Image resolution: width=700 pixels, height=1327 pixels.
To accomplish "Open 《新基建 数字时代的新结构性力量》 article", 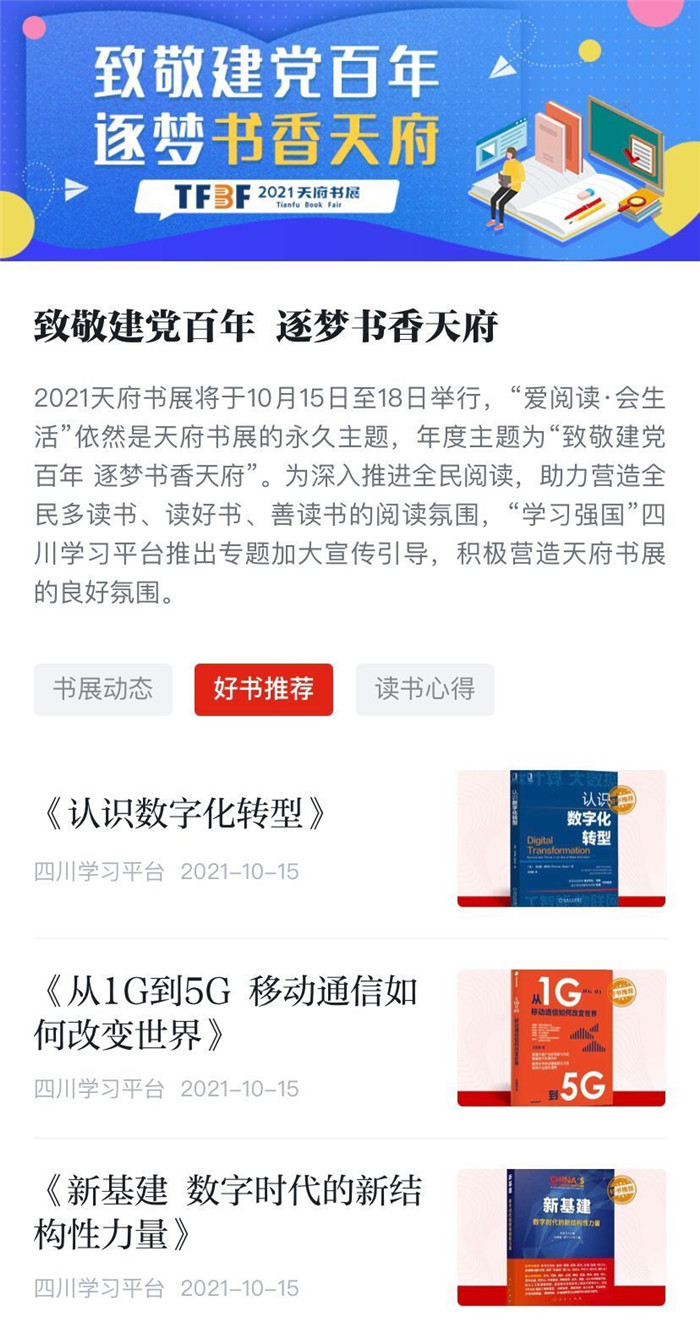I will (x=228, y=1212).
